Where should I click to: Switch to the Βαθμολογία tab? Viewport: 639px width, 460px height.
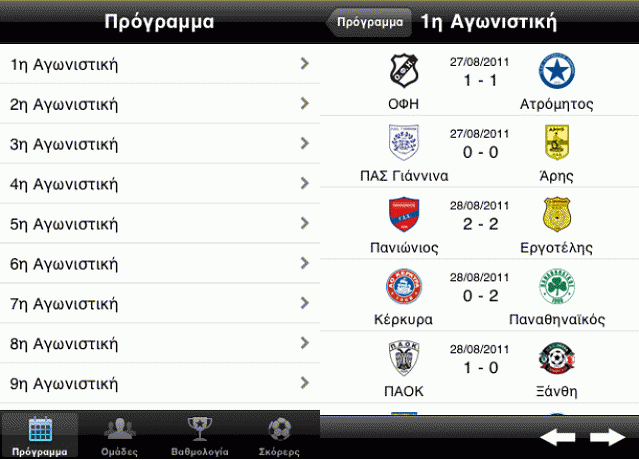pyautogui.click(x=200, y=436)
